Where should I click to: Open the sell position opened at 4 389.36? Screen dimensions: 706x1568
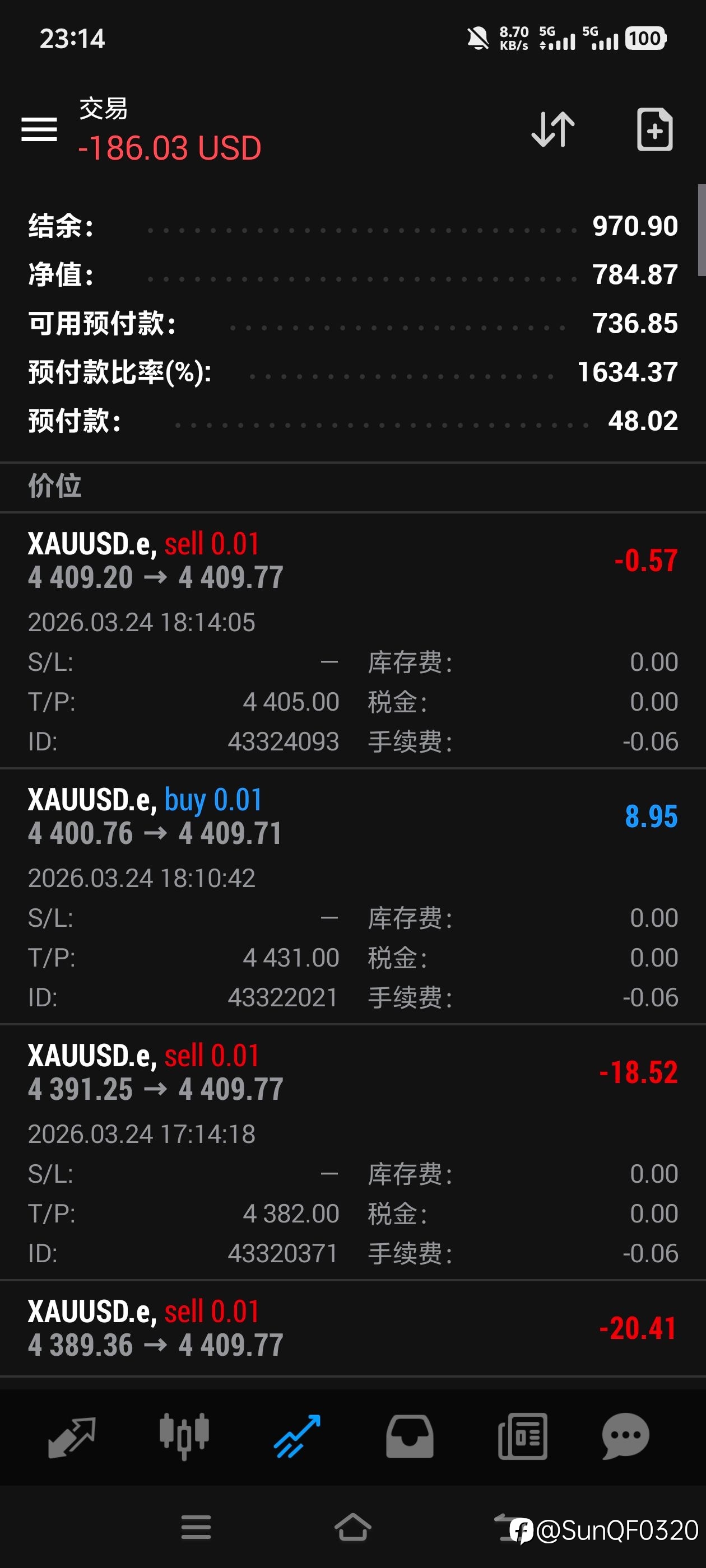tap(352, 1328)
